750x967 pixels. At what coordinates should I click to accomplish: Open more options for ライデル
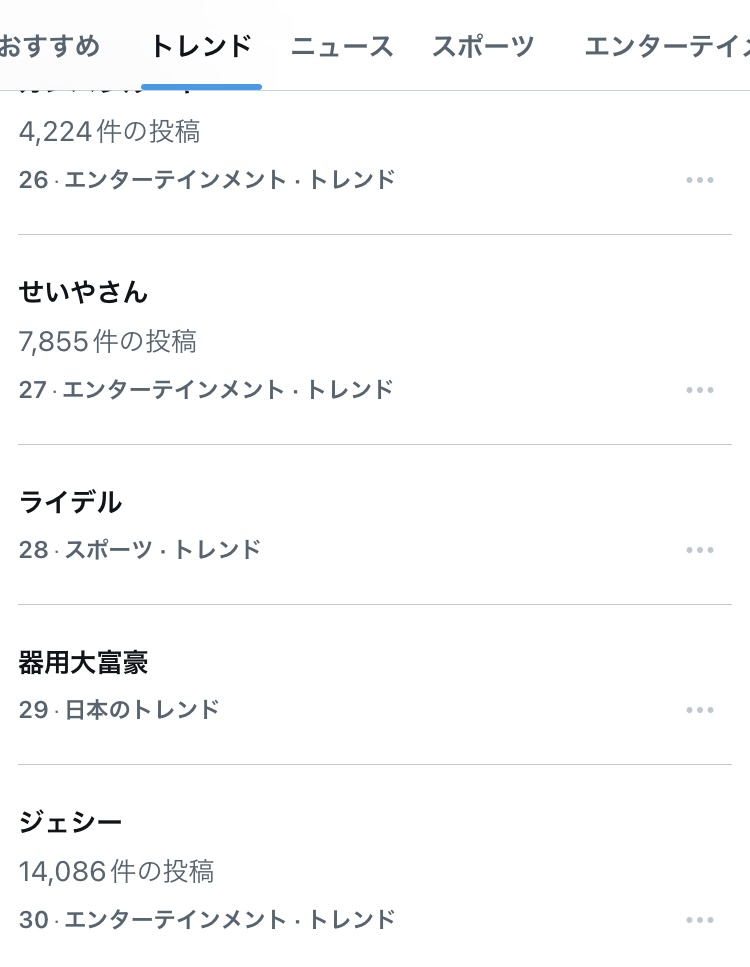pos(700,550)
